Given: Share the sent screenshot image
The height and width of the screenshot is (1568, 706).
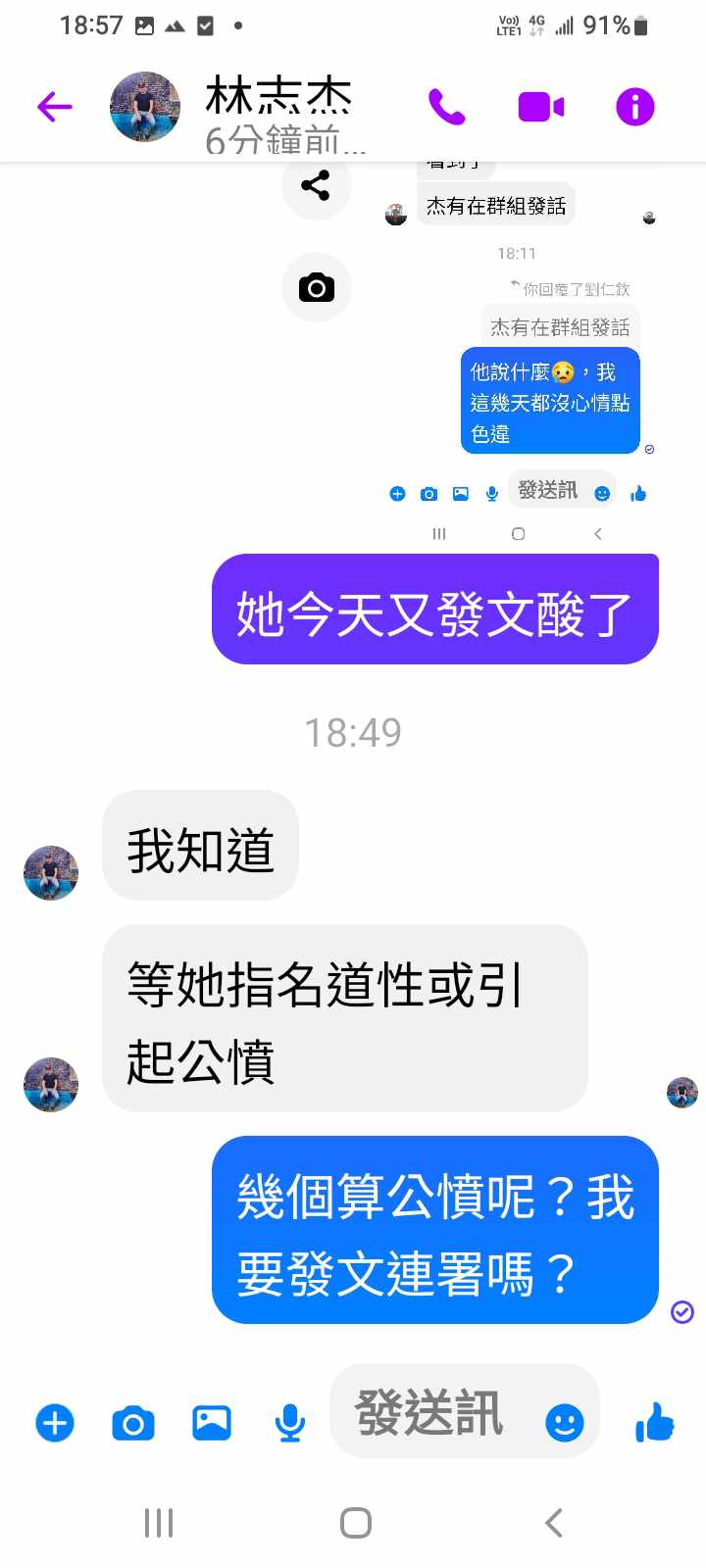Looking at the screenshot, I should tap(316, 185).
